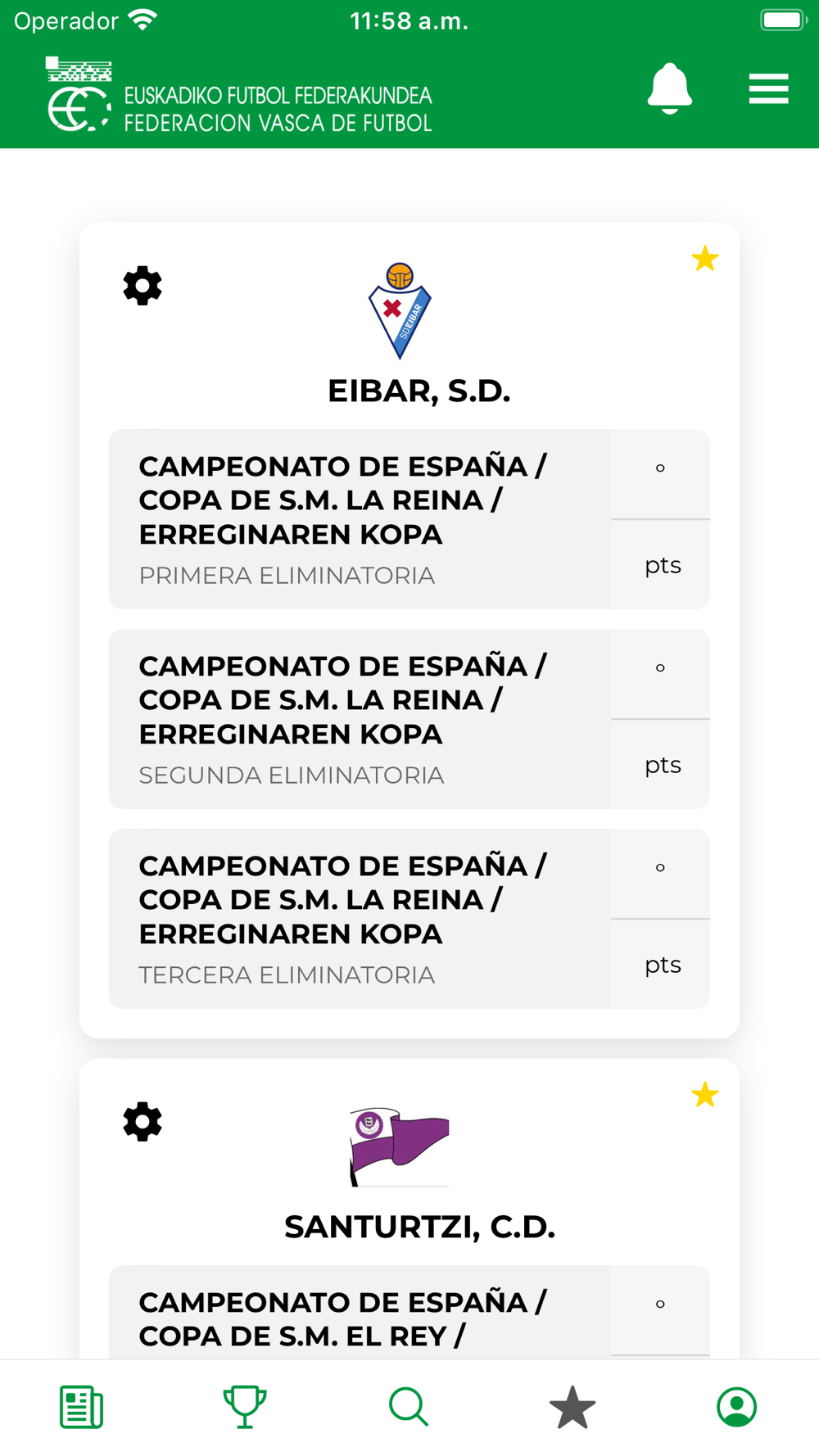Screen dimensions: 819x1456
Task: Switch to the competitions trophy tab
Action: coord(245,1407)
